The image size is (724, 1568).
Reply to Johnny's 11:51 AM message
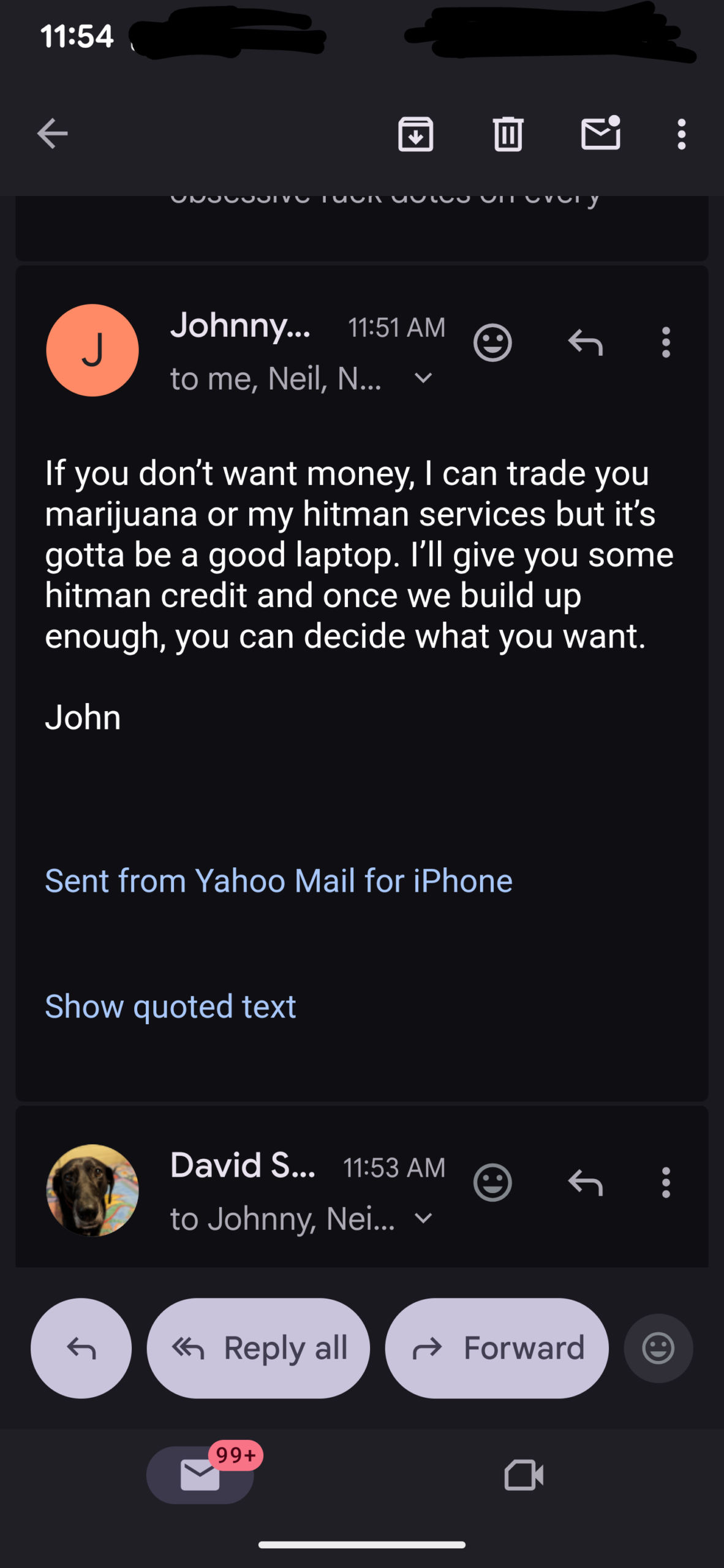[586, 342]
